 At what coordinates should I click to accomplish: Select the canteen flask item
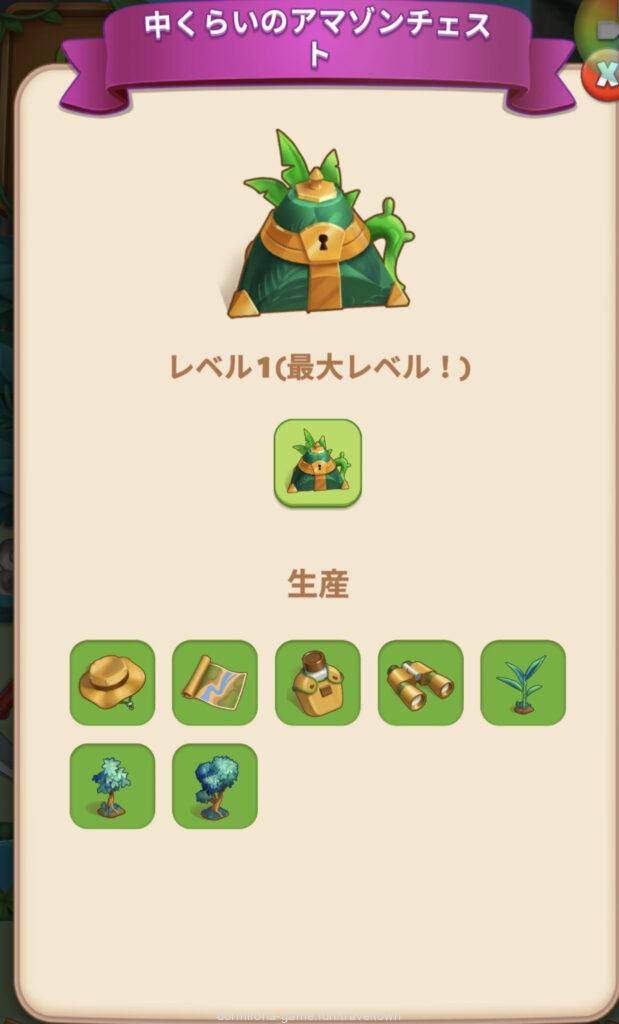coord(318,683)
